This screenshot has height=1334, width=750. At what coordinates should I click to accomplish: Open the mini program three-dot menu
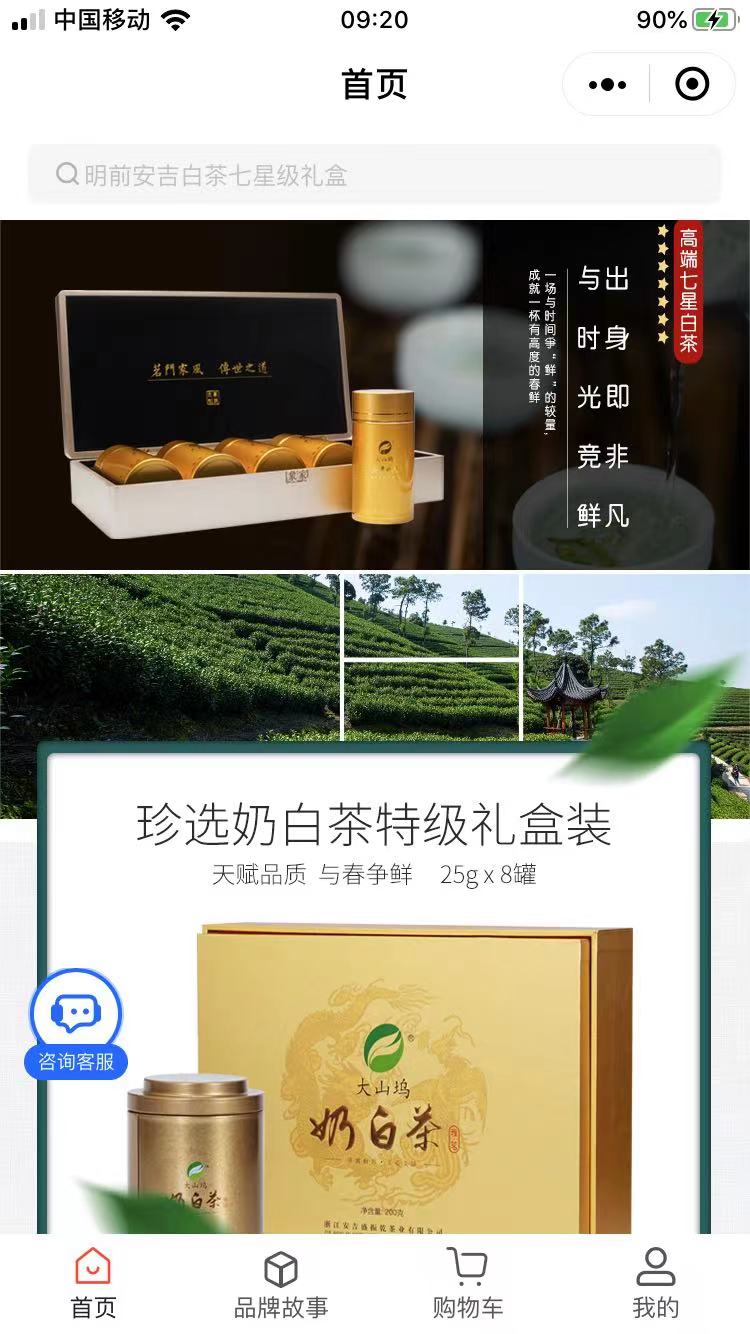tap(607, 85)
